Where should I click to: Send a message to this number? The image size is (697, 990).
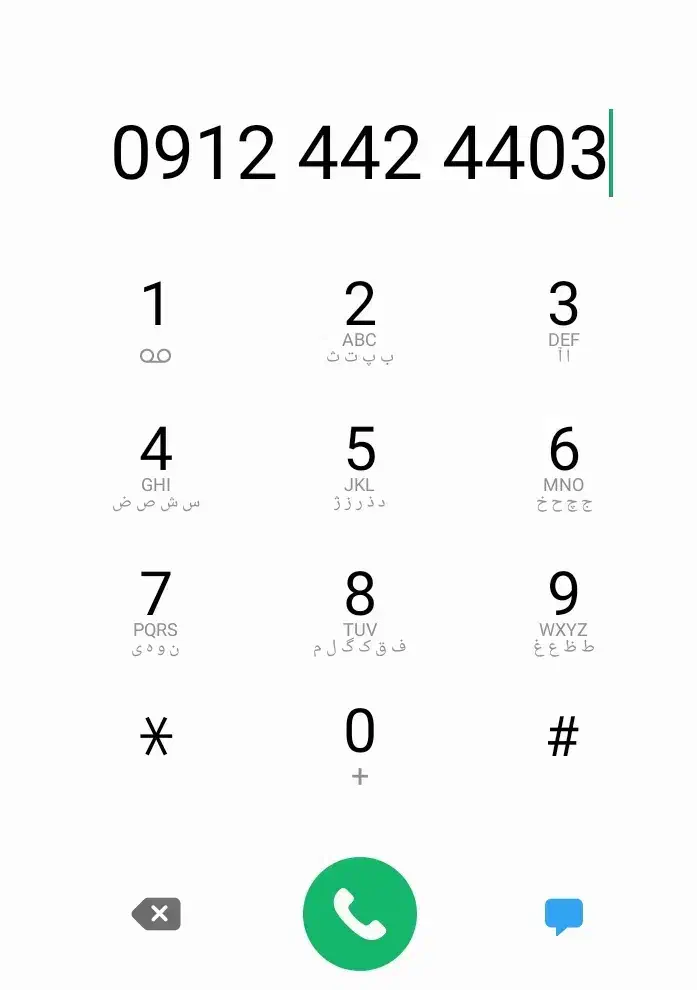(x=563, y=915)
